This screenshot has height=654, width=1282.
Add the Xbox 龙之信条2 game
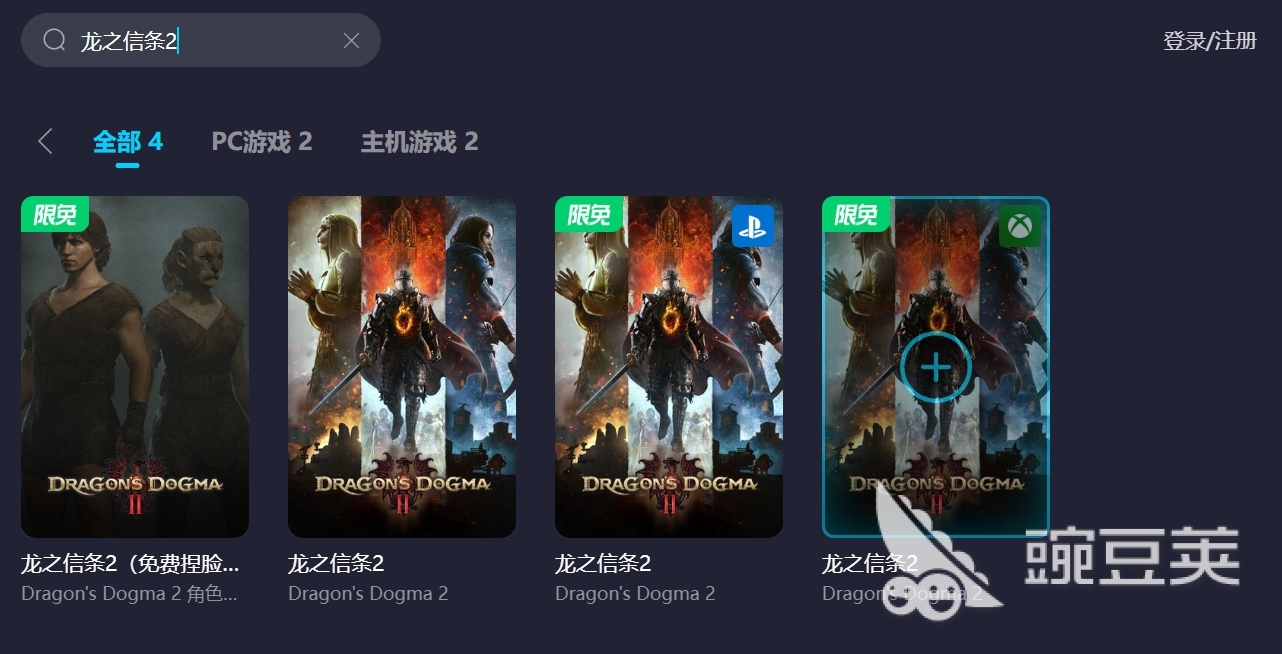(x=935, y=367)
